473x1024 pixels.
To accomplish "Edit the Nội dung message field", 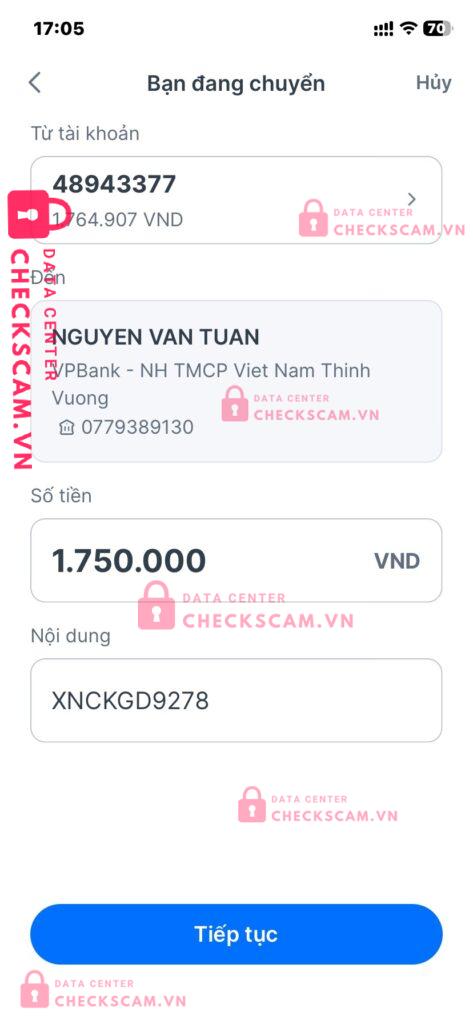I will [236, 700].
